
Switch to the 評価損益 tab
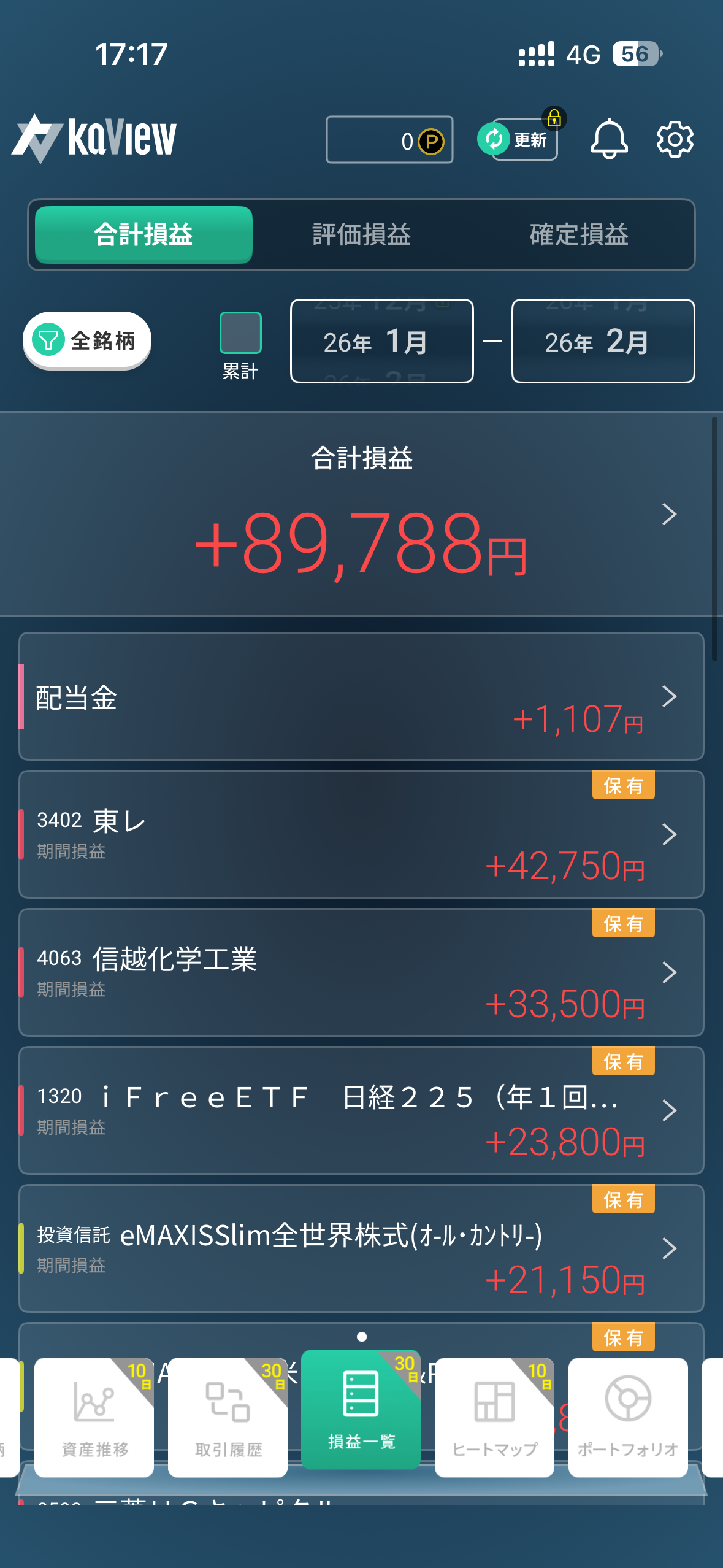361,235
